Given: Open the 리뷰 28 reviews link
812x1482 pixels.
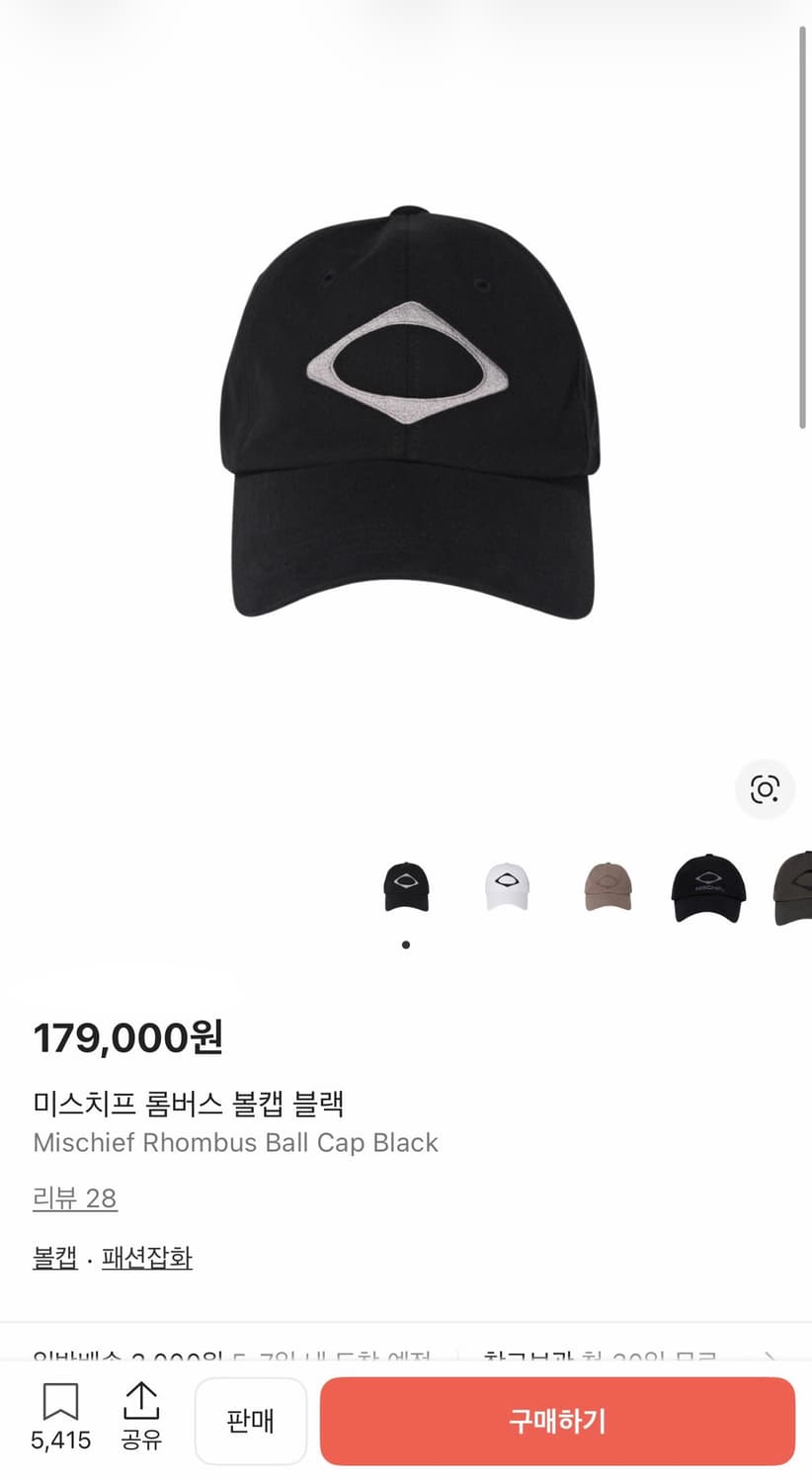Looking at the screenshot, I should click(75, 1197).
